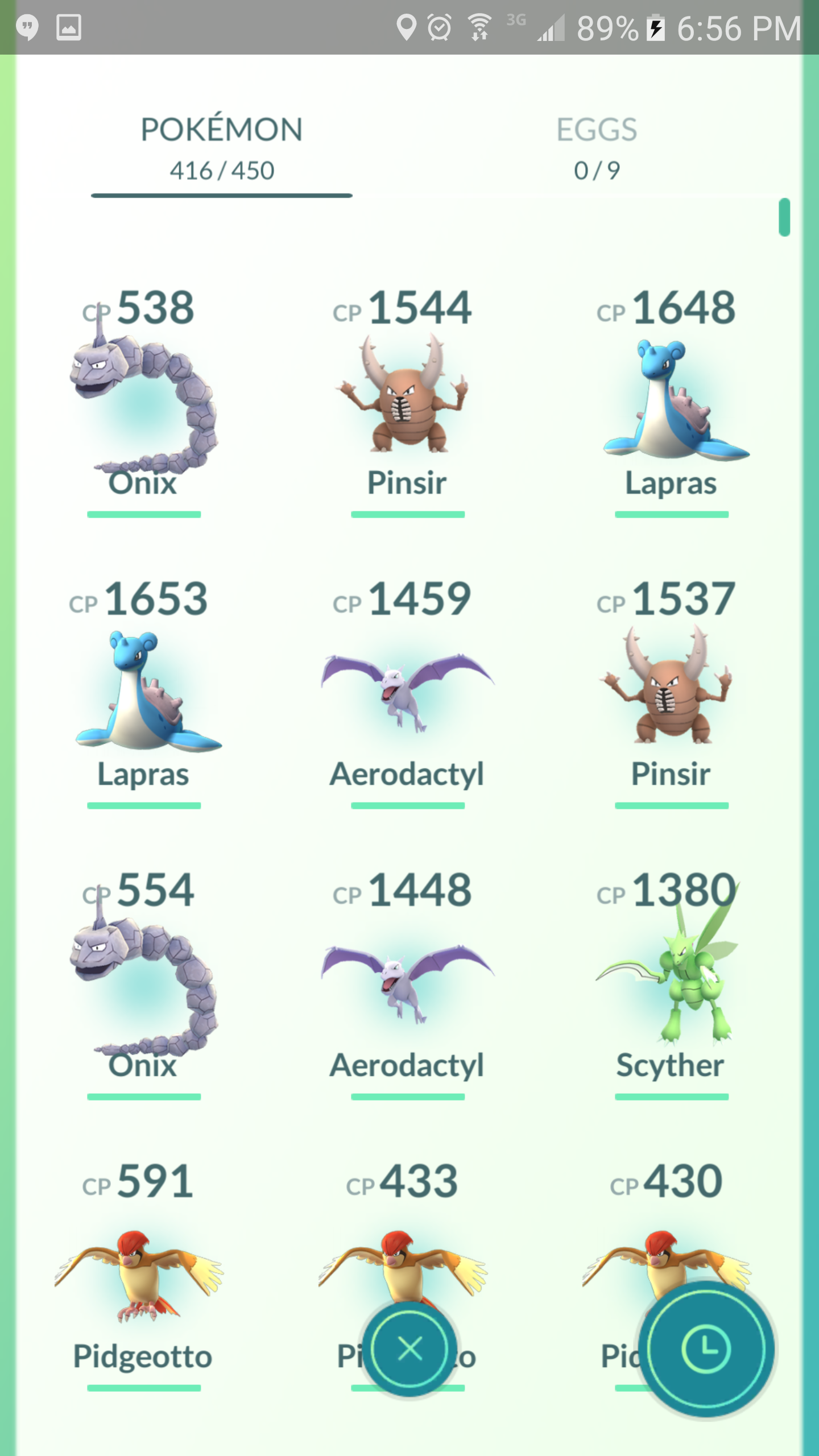819x1456 pixels.
Task: Close the Pokémon list with X button
Action: coord(410,1349)
